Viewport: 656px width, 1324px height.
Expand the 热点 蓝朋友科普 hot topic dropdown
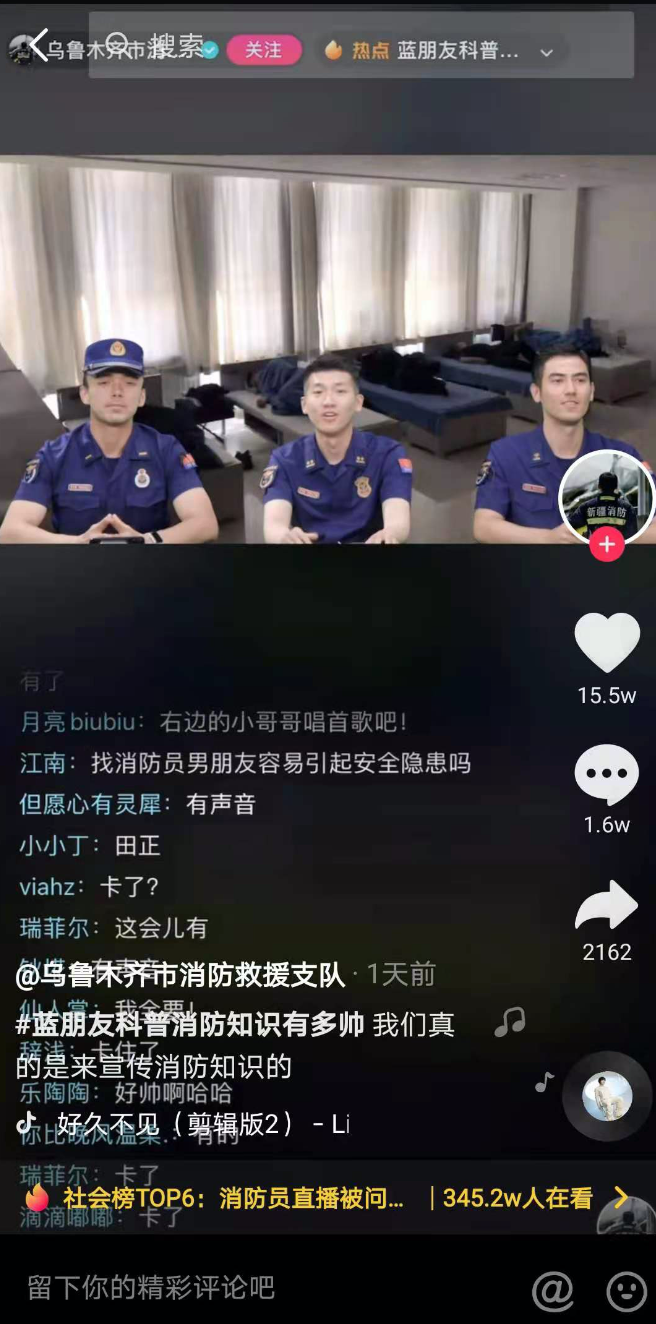coord(546,52)
